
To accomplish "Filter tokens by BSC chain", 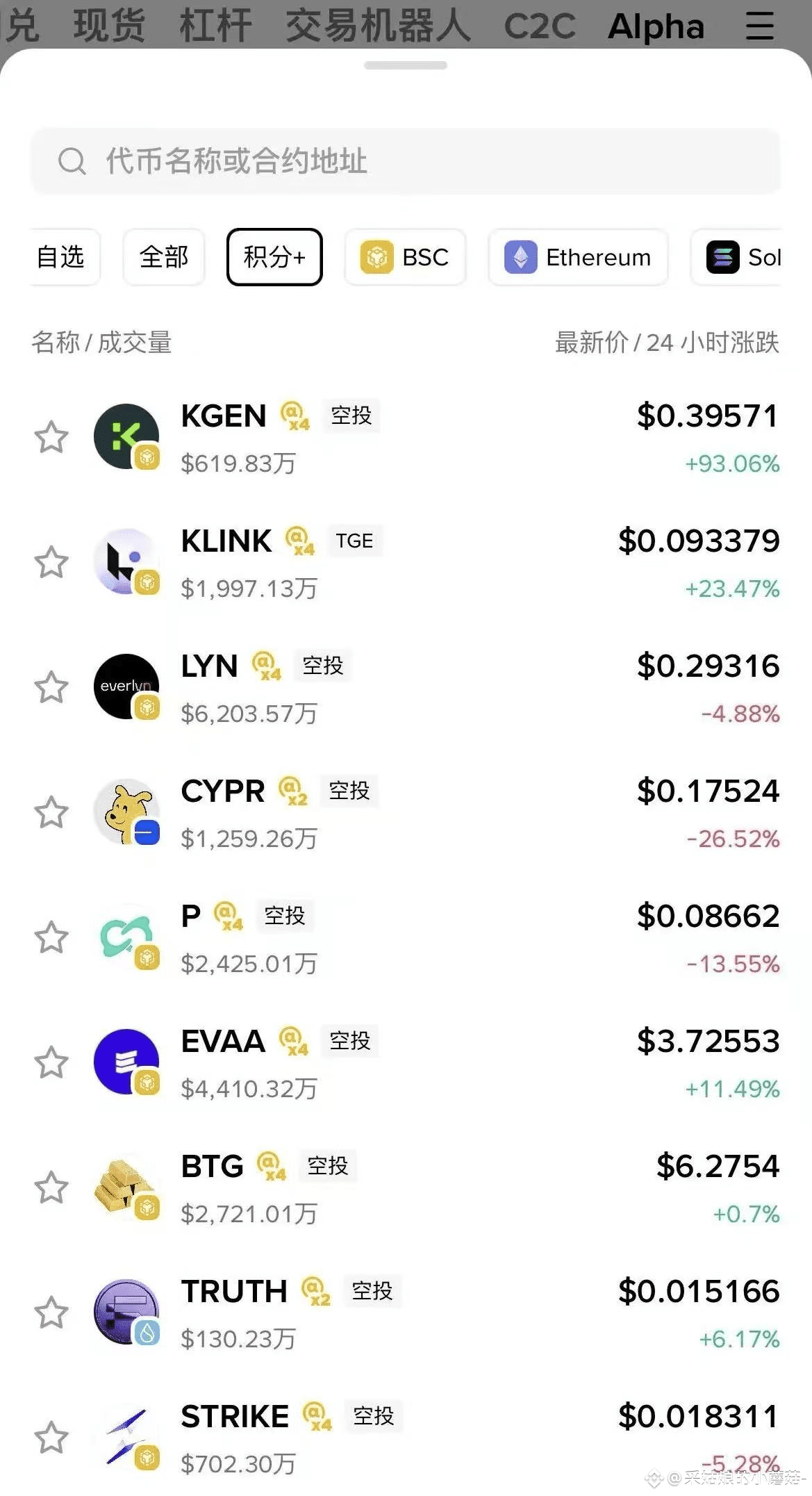I will [x=405, y=257].
